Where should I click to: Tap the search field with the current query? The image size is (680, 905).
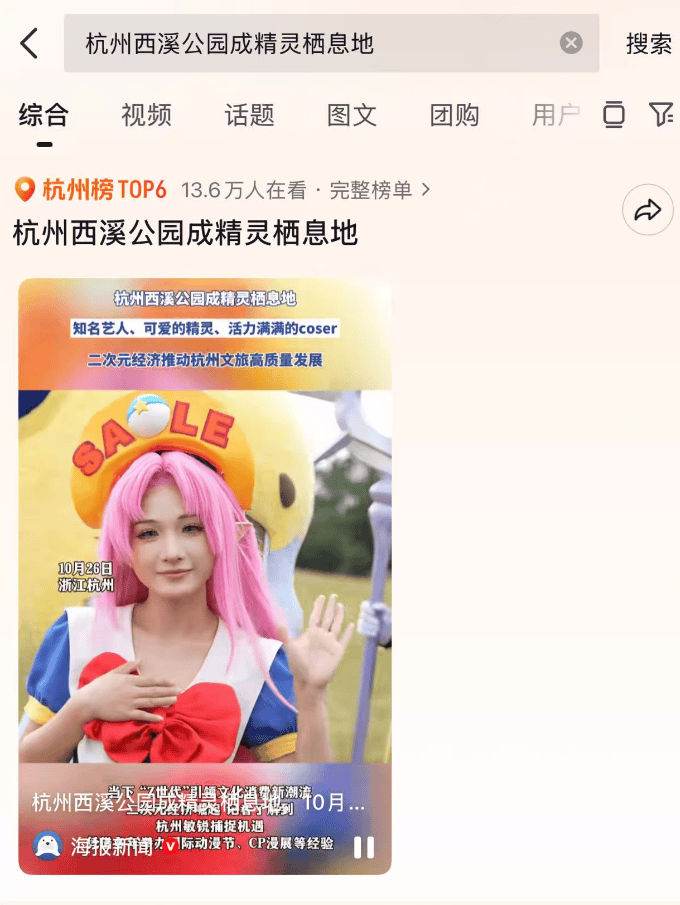pos(310,43)
